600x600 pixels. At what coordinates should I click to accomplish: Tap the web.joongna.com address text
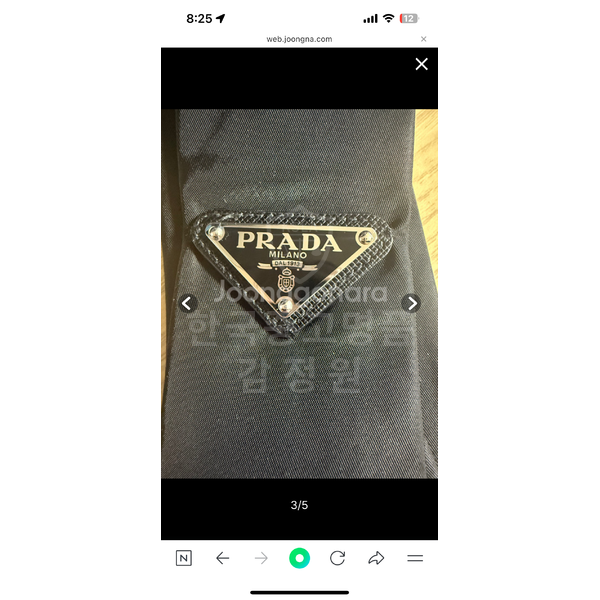point(299,39)
